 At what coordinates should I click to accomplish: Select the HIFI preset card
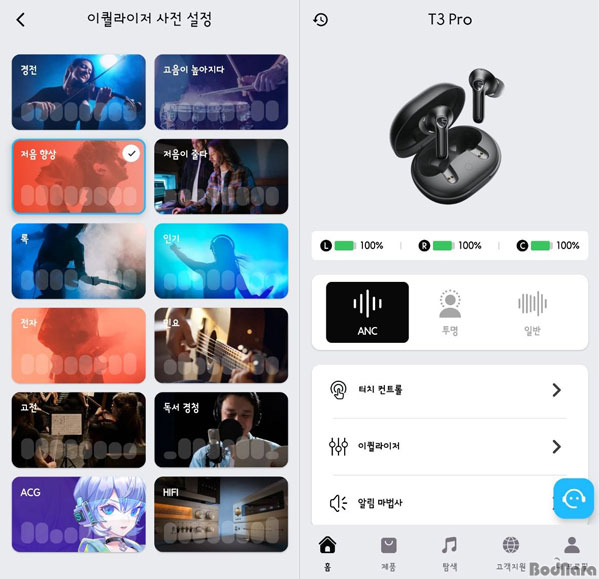(x=221, y=514)
